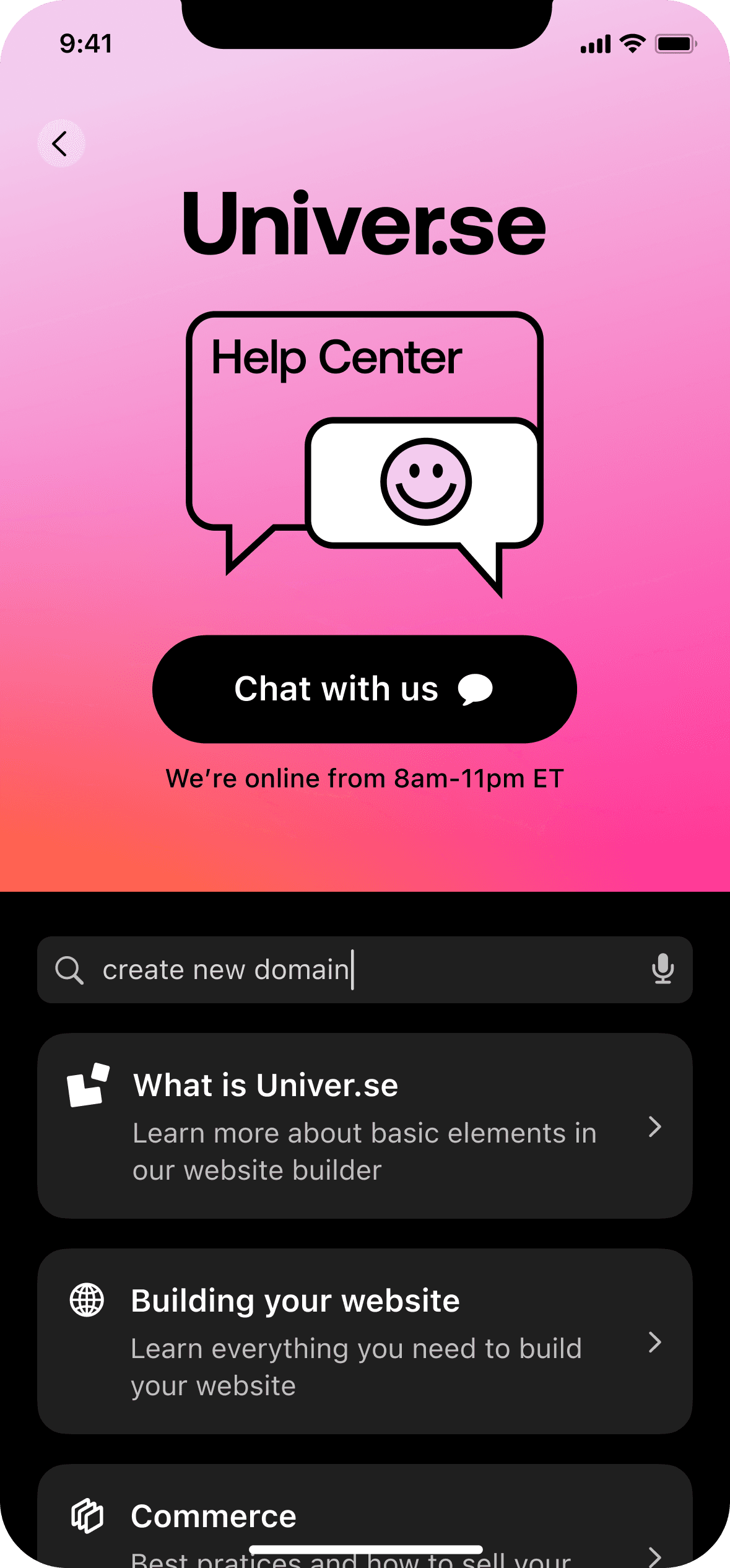
Task: Activate the microphone voice search
Action: coord(663,969)
